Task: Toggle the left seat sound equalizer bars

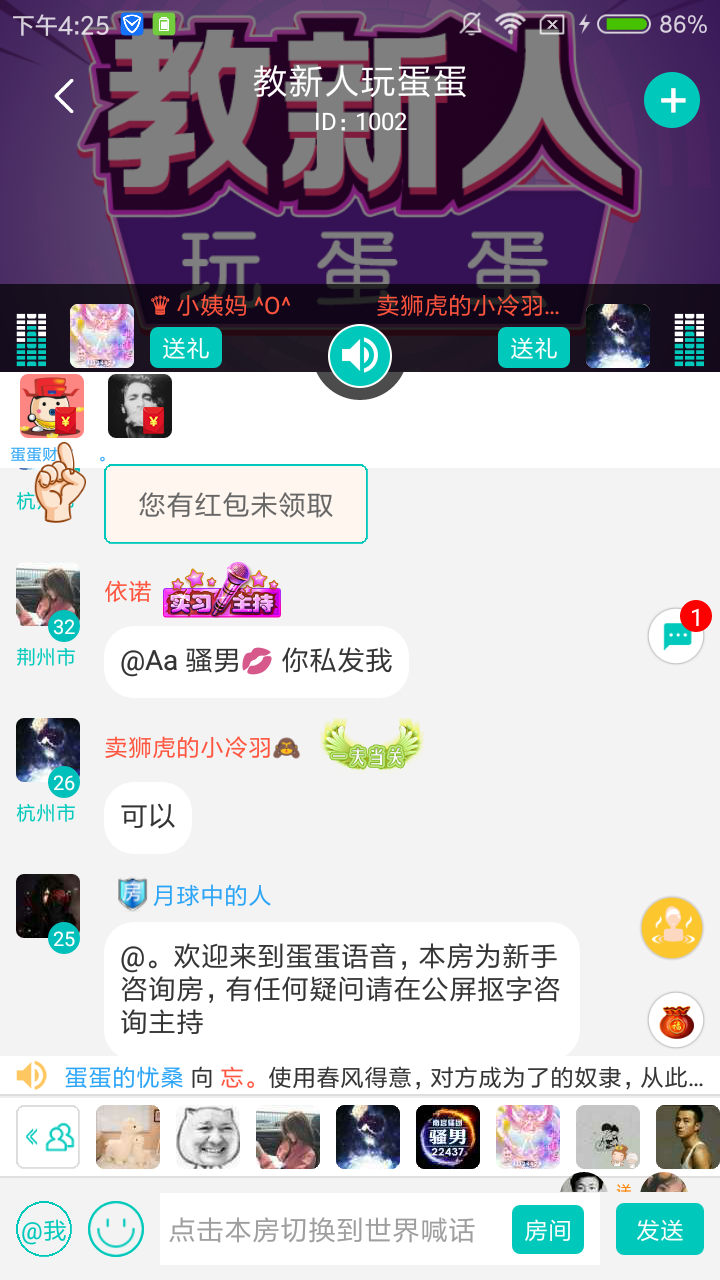Action: (x=31, y=339)
